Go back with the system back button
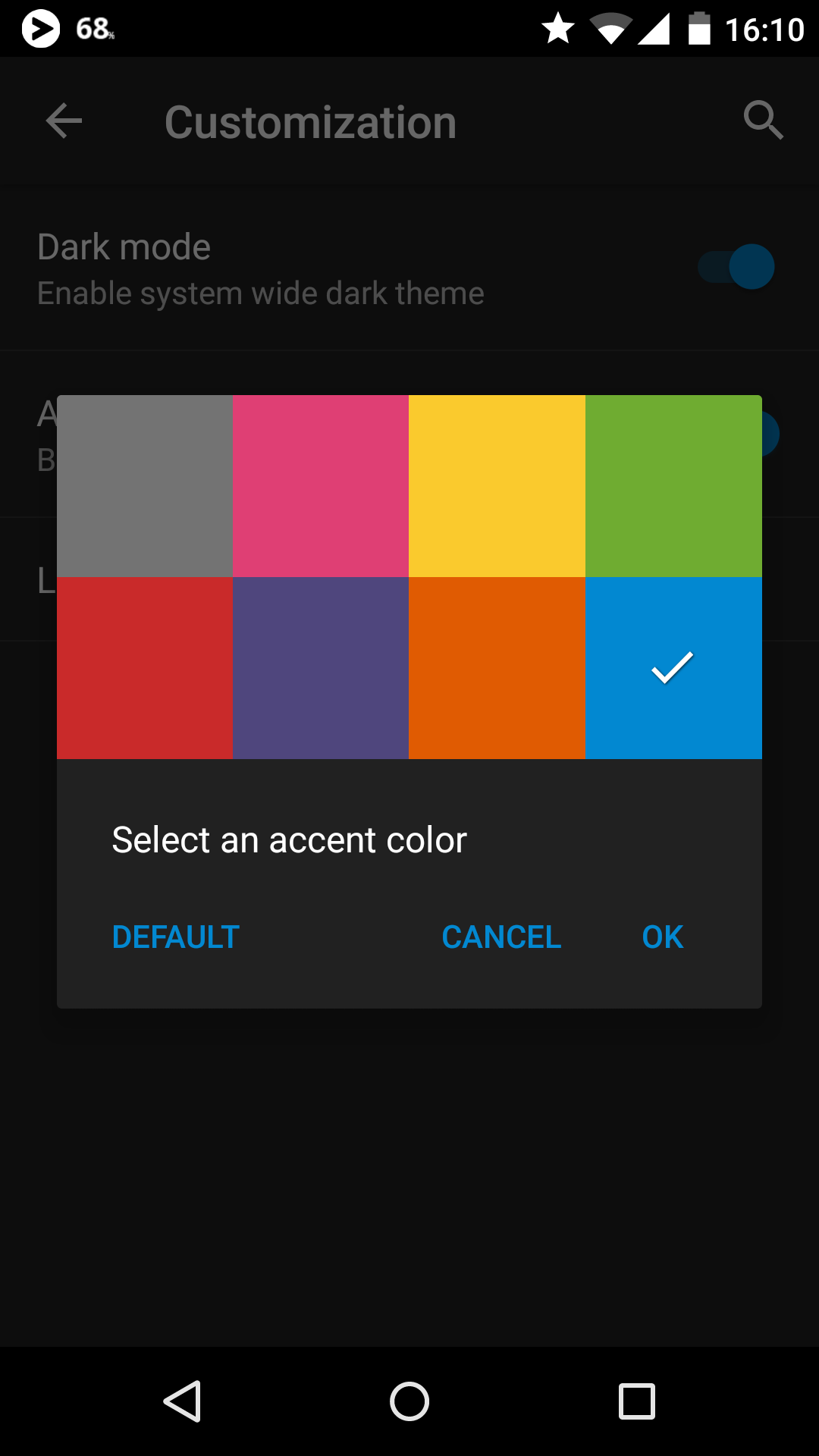 [182, 1401]
